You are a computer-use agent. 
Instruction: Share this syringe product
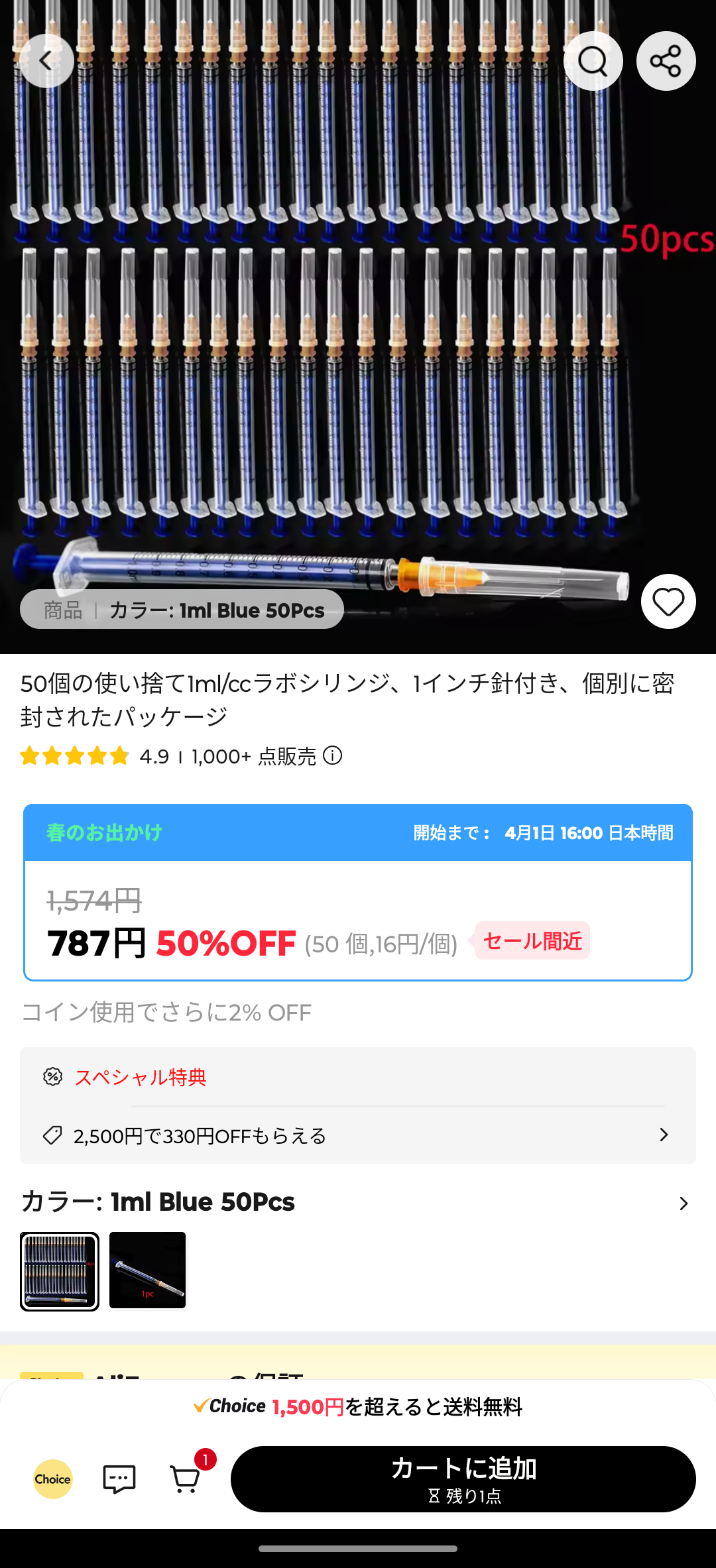point(666,61)
